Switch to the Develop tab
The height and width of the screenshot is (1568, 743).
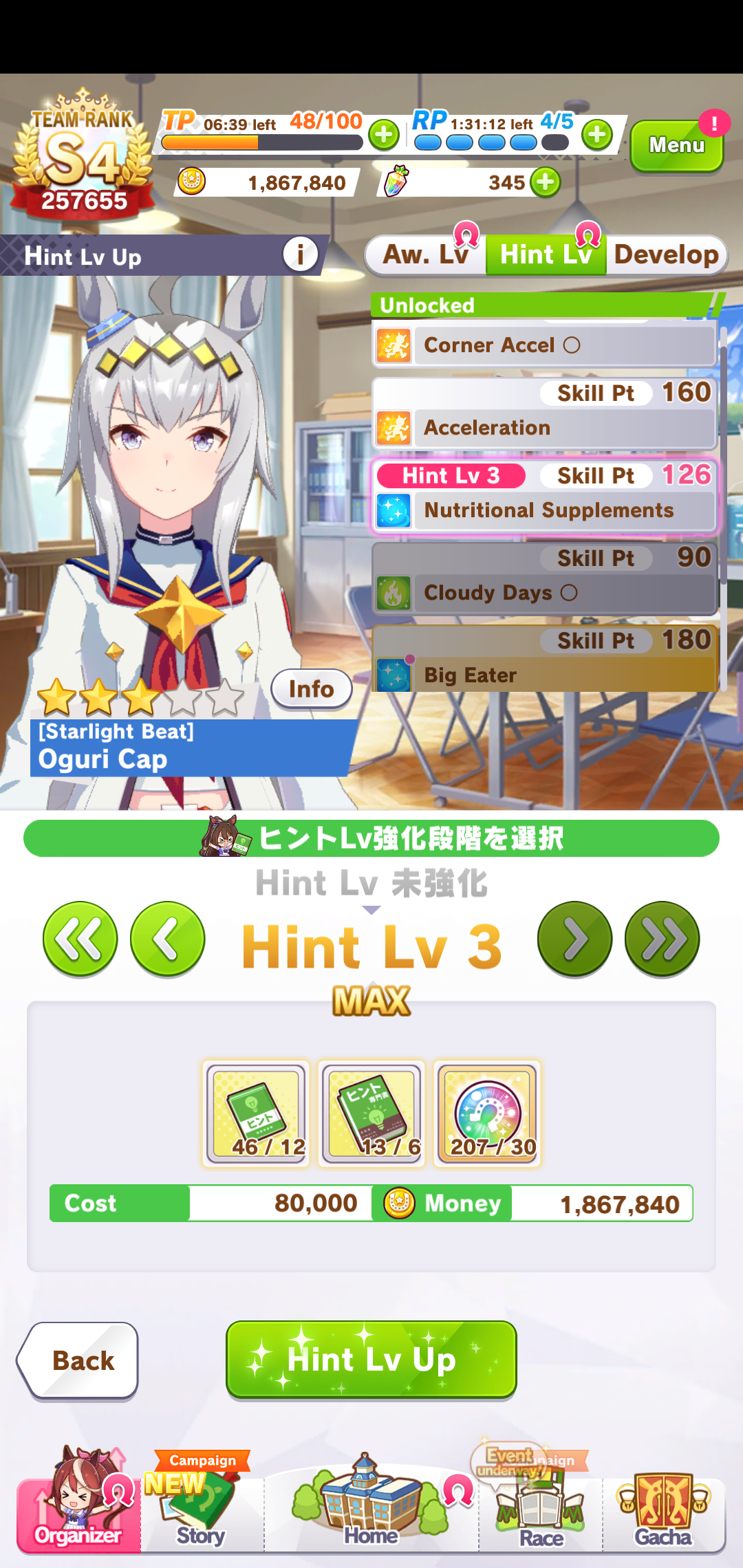pos(666,255)
